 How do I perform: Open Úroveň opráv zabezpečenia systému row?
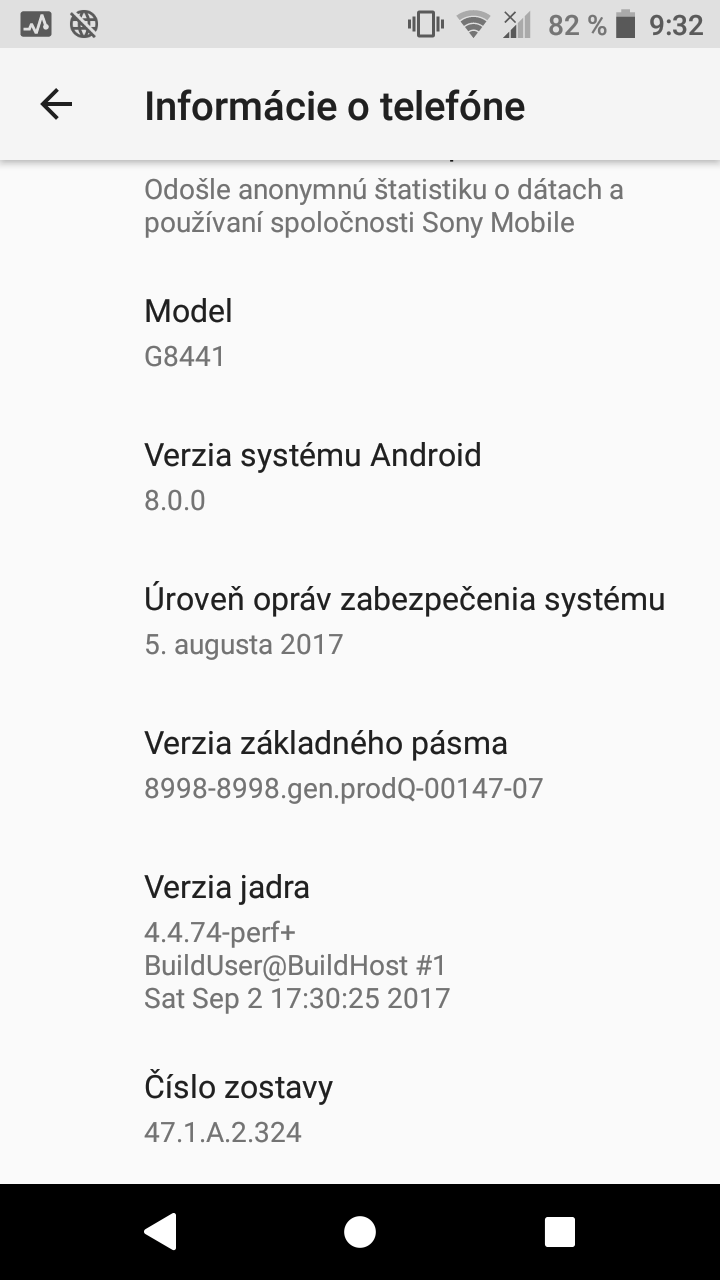coord(360,621)
